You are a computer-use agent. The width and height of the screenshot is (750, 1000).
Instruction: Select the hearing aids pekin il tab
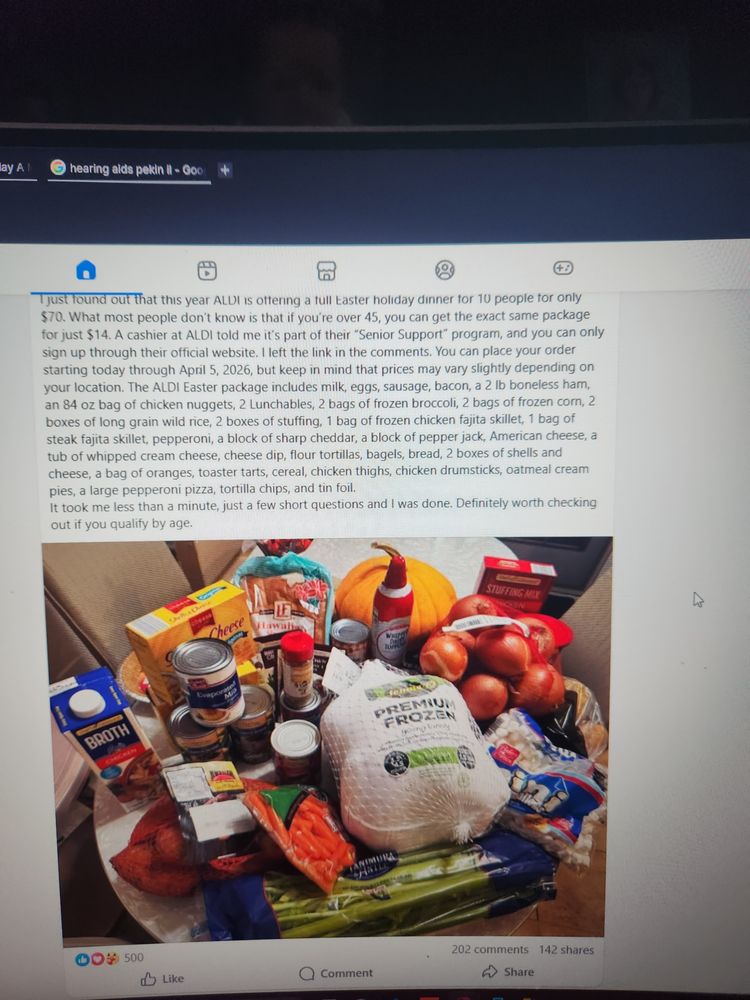[x=128, y=169]
